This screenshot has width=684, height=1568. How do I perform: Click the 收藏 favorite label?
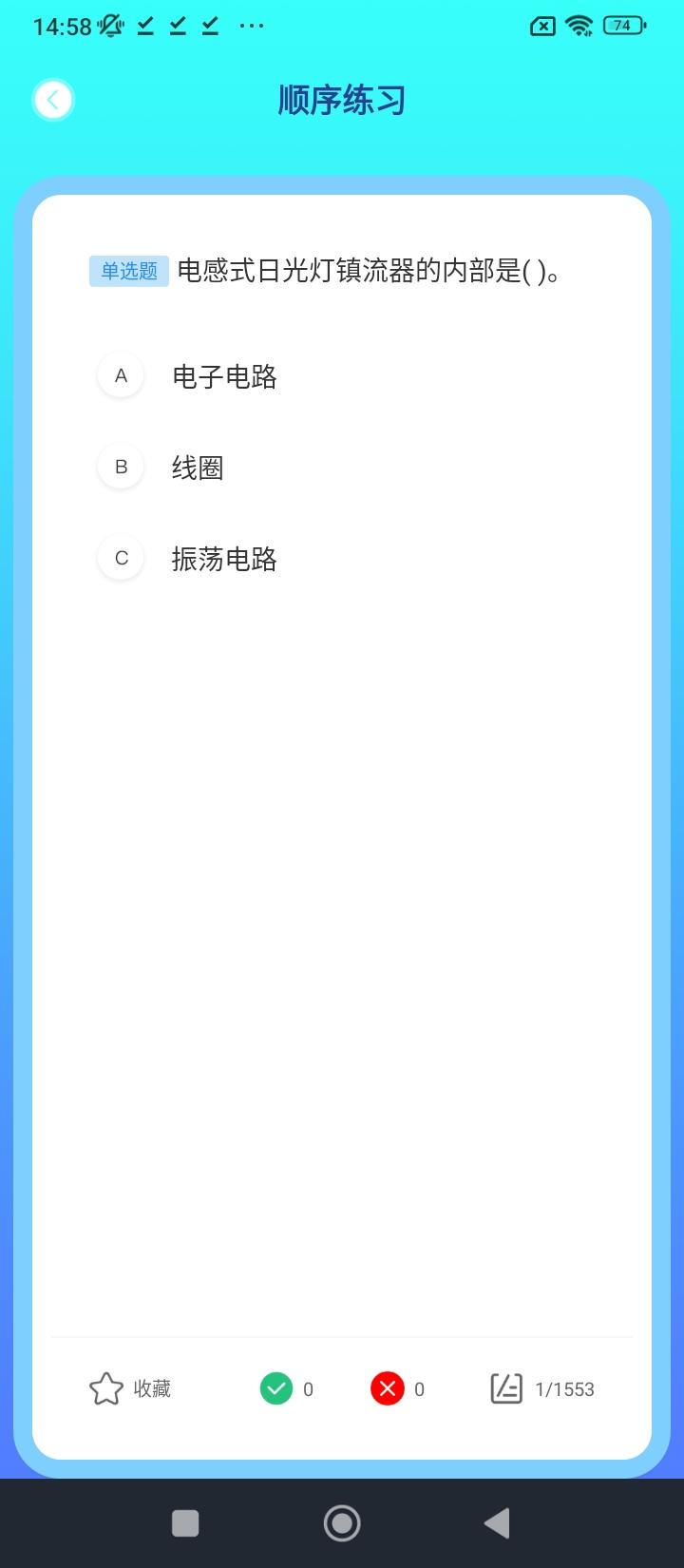[x=155, y=1388]
